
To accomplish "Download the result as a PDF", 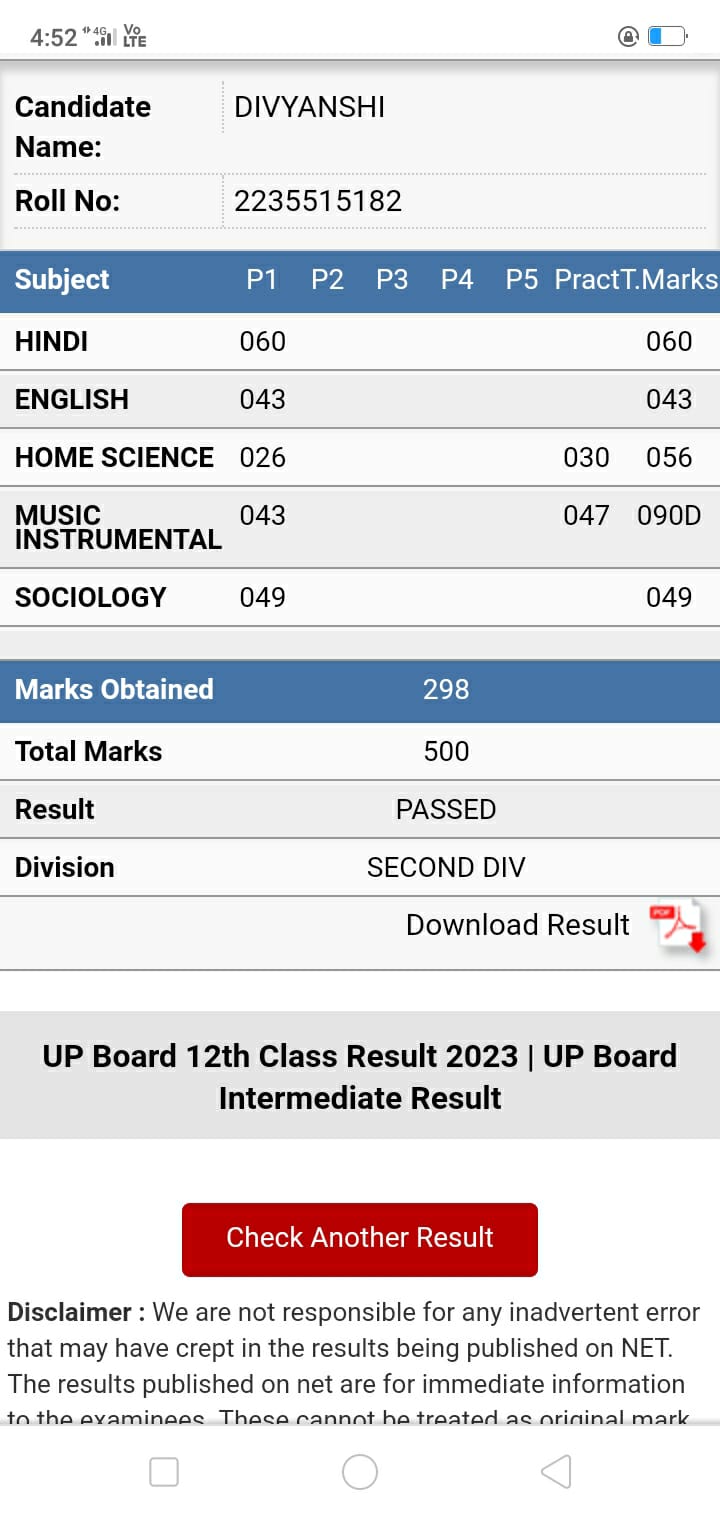I will (x=679, y=927).
